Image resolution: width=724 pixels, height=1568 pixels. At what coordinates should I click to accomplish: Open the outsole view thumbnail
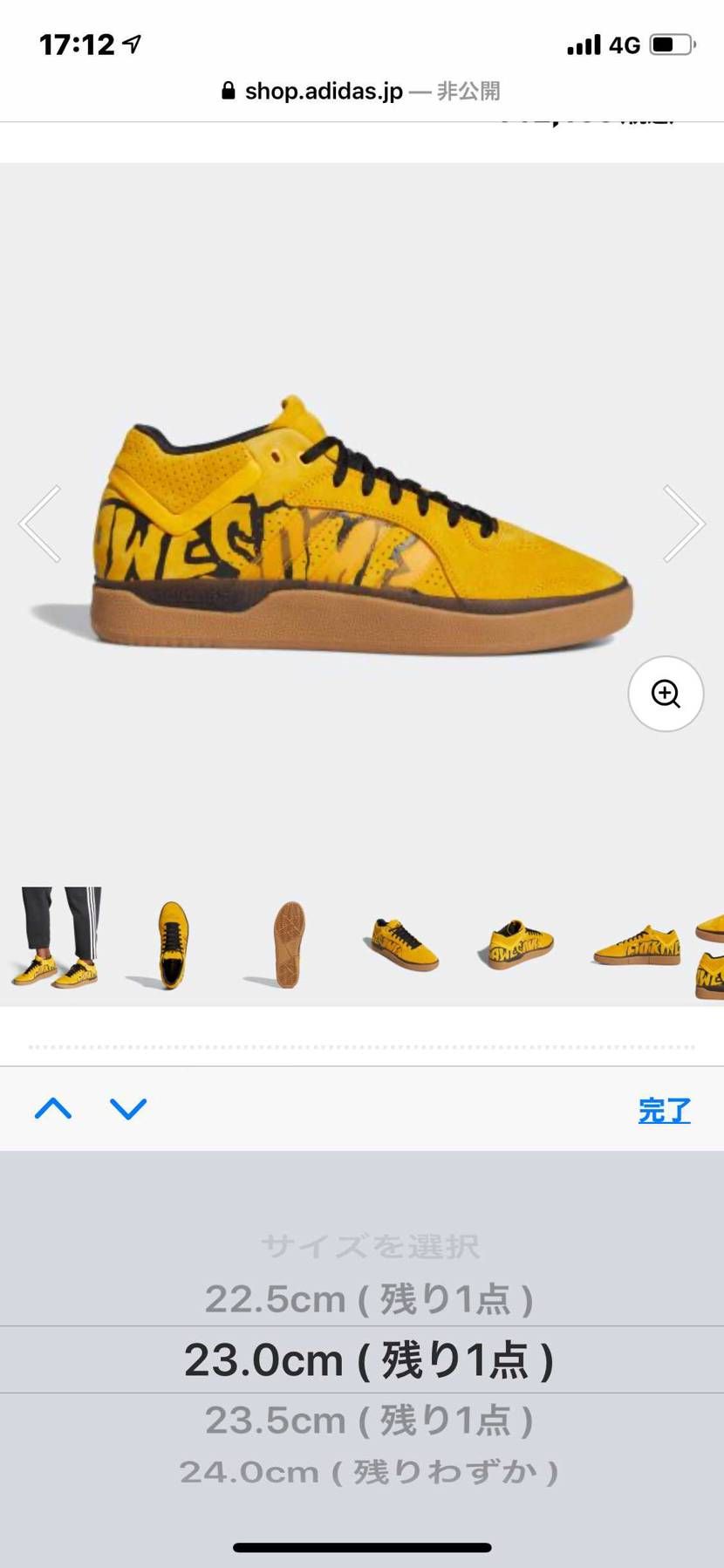pyautogui.click(x=289, y=945)
